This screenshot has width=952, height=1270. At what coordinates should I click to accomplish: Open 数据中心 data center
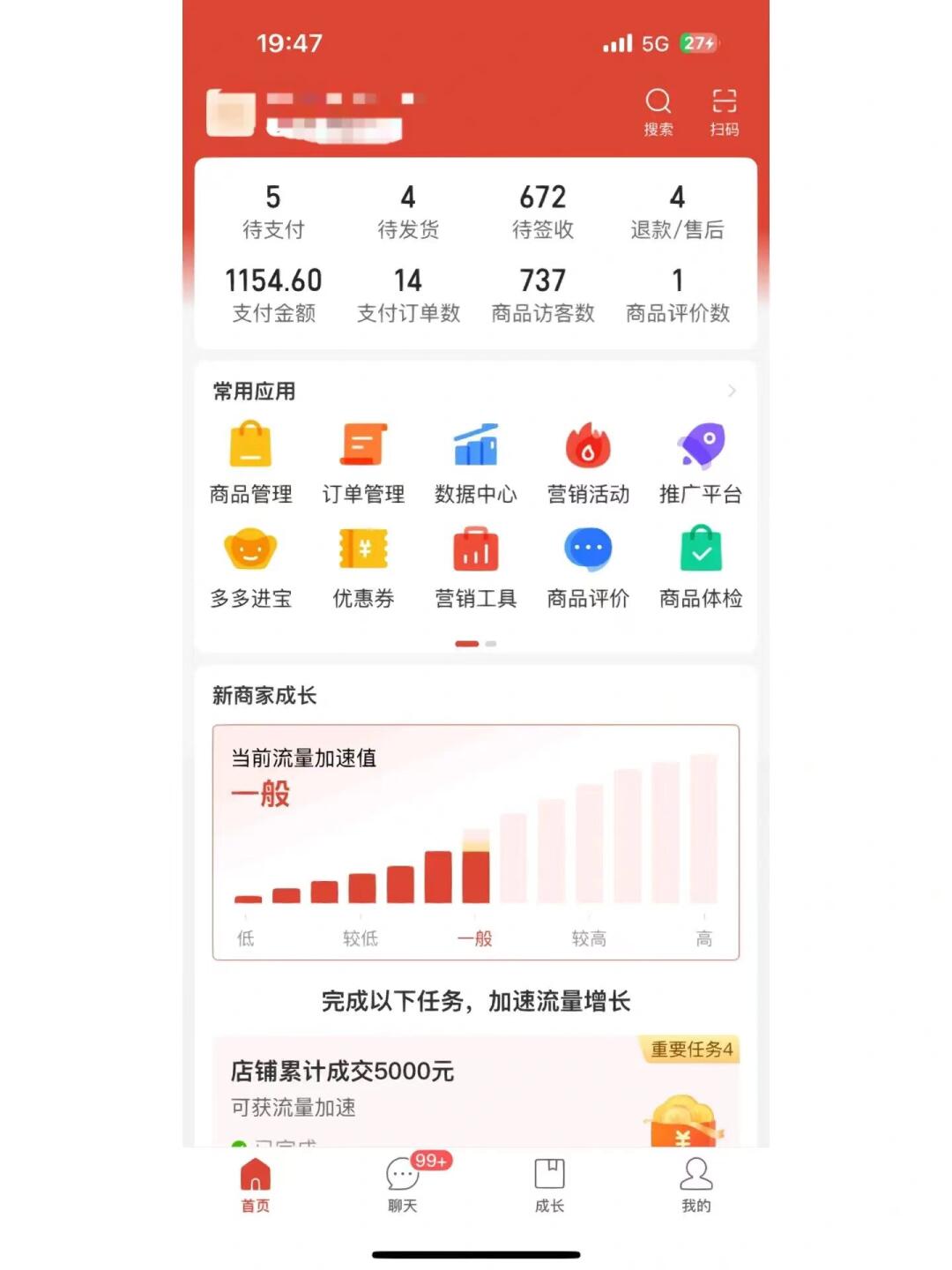[476, 463]
